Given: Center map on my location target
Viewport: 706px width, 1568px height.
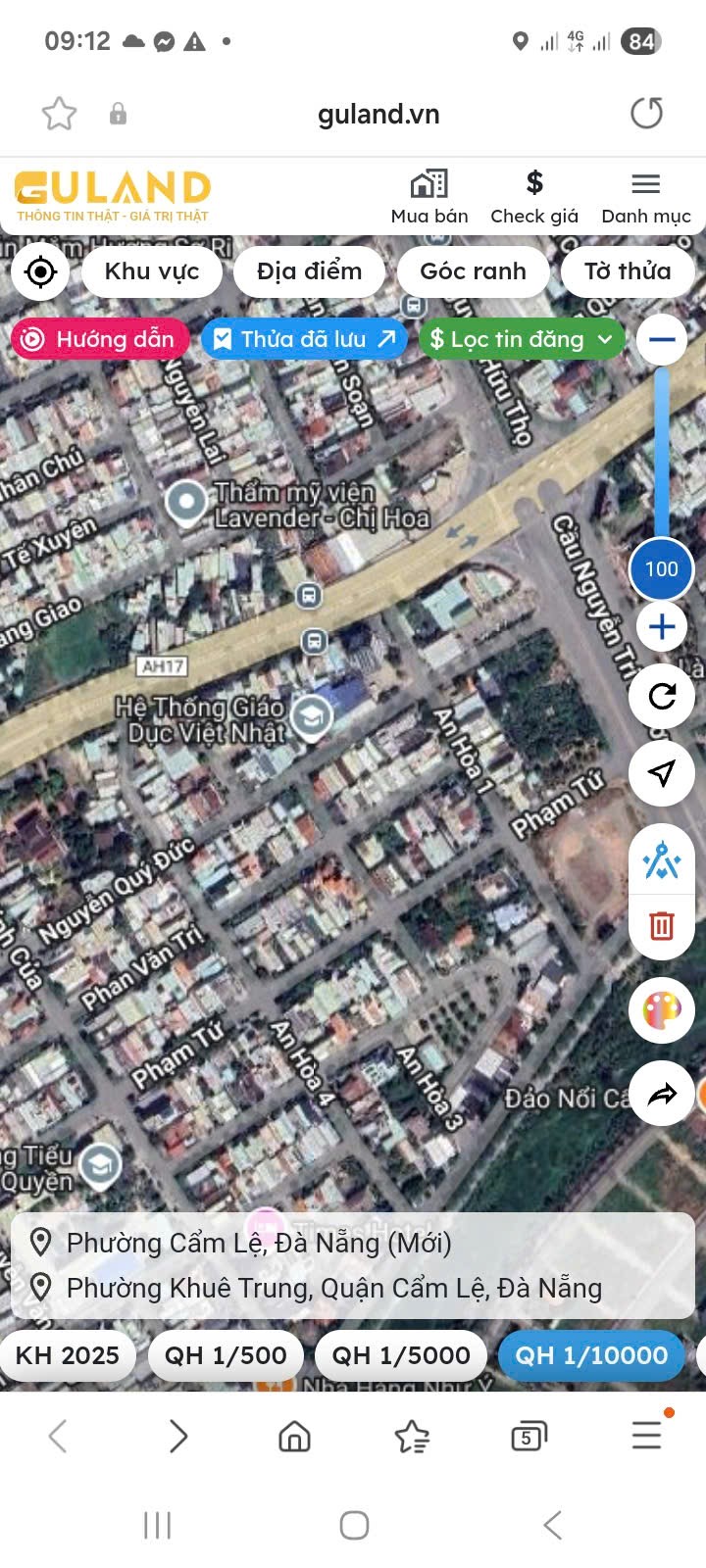Looking at the screenshot, I should point(40,271).
